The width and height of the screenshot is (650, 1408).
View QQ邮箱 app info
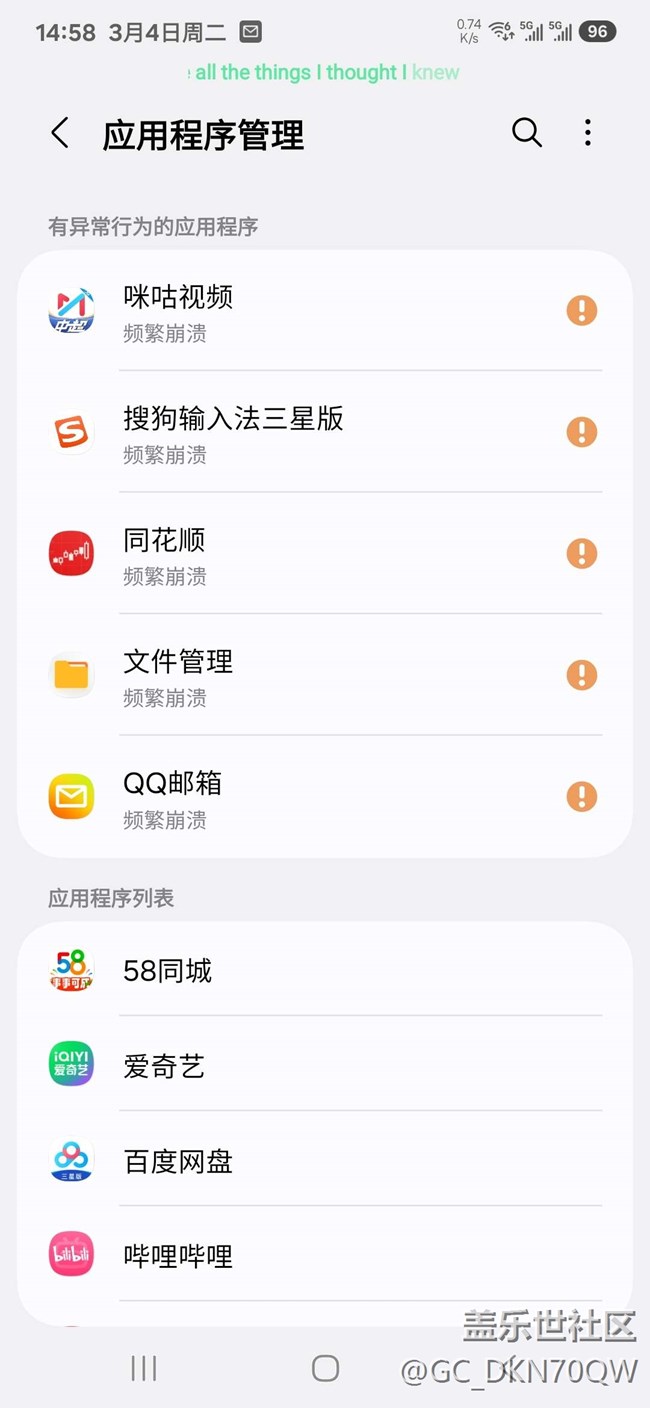click(x=325, y=797)
